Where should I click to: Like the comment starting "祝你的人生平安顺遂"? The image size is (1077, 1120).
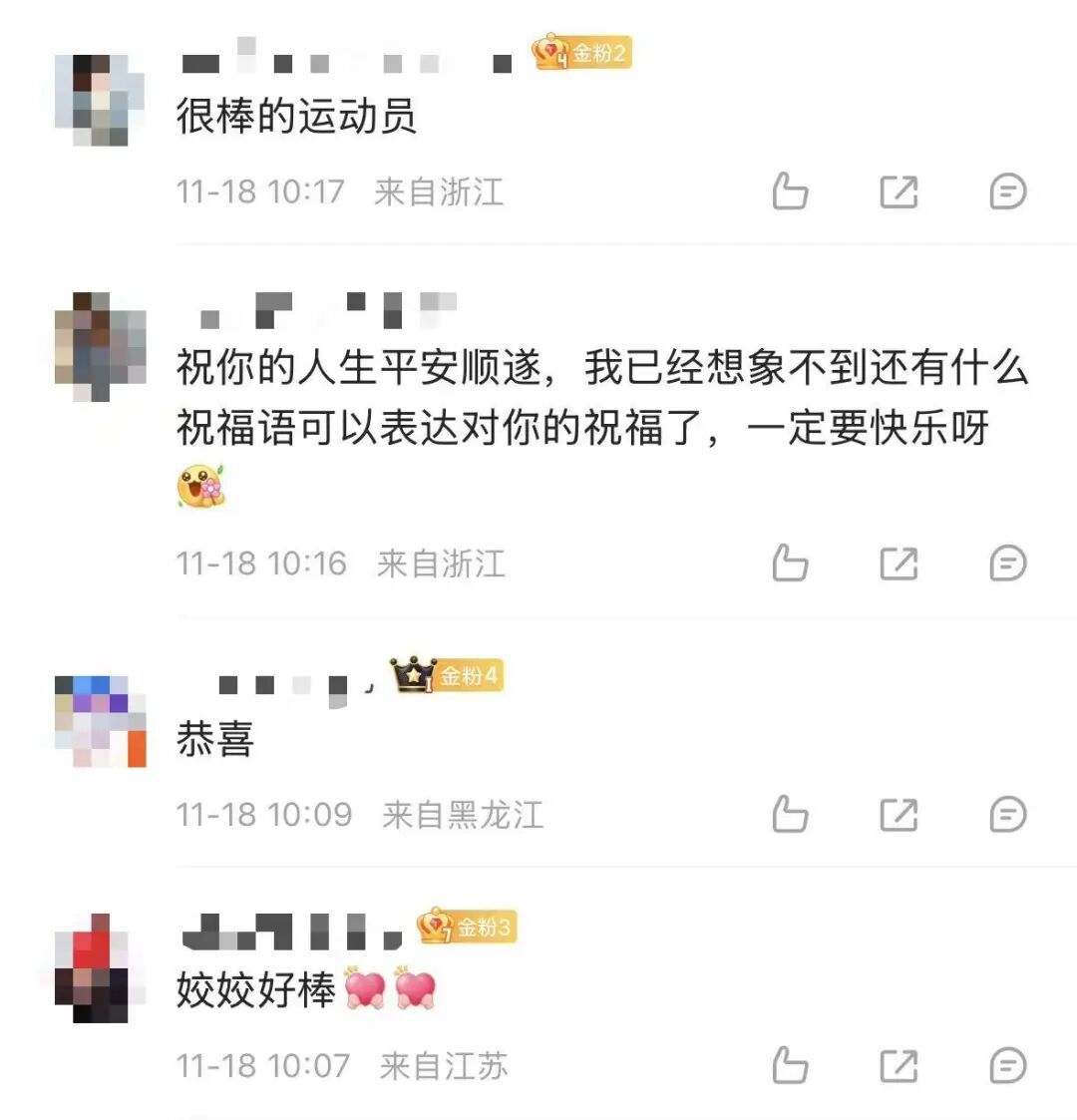point(790,563)
